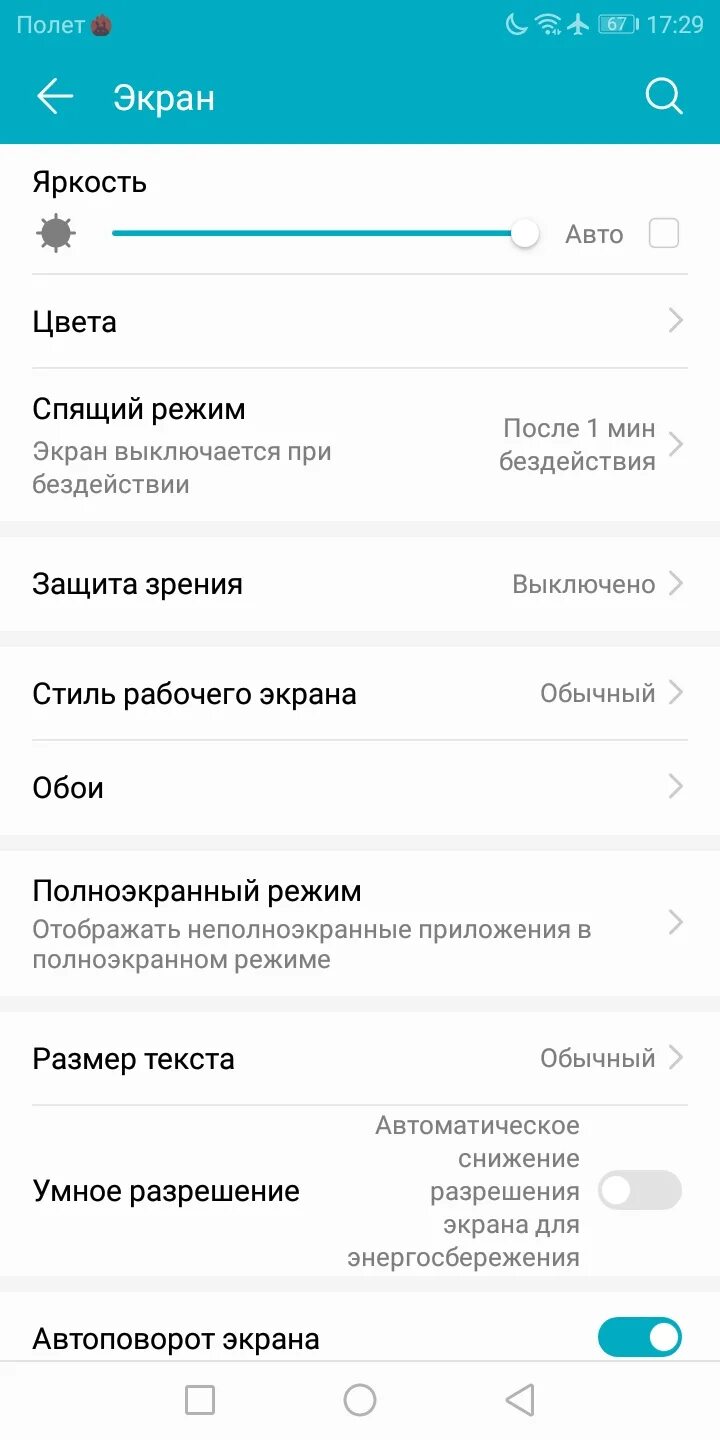
Task: Turn on Умное разрешение switch
Action: point(639,1191)
